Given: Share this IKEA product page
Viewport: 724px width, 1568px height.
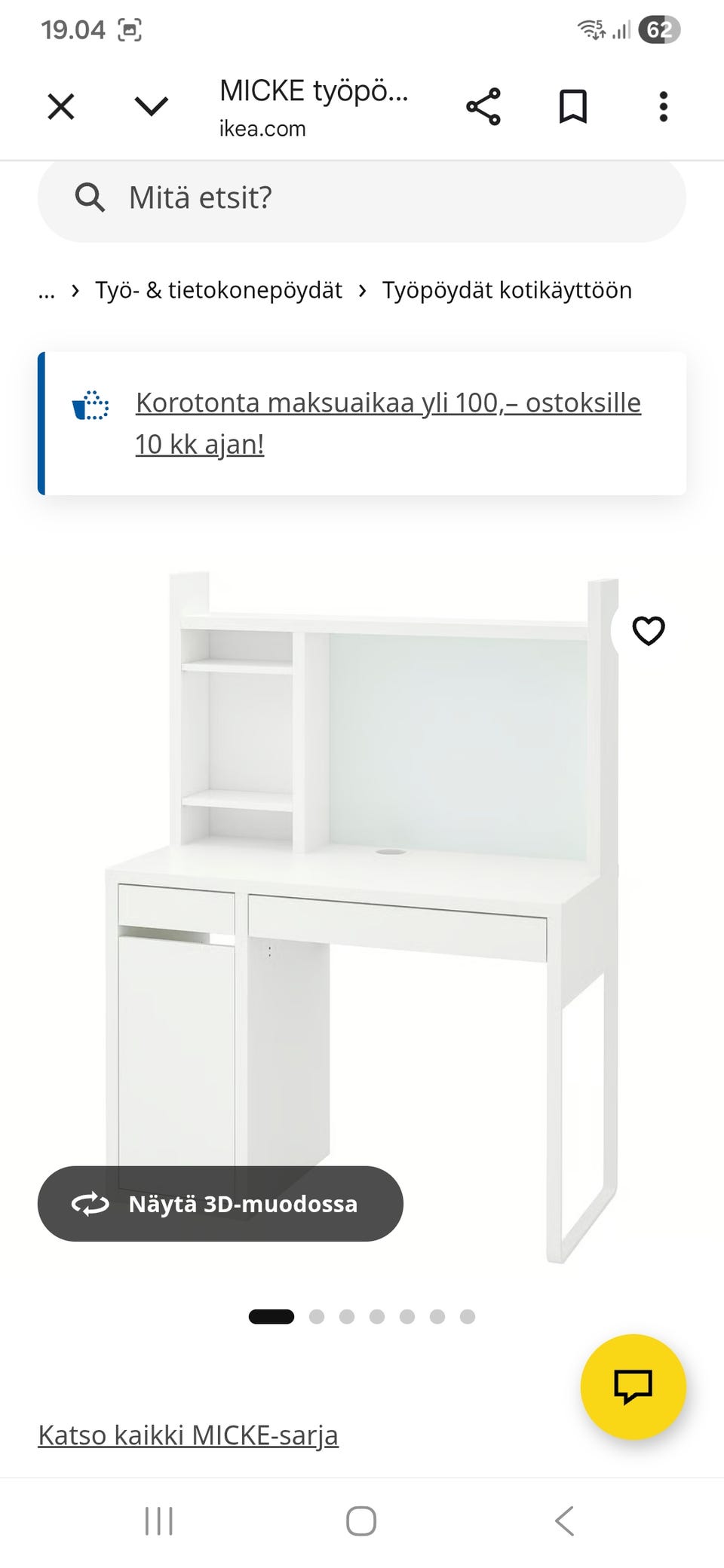Looking at the screenshot, I should [483, 106].
